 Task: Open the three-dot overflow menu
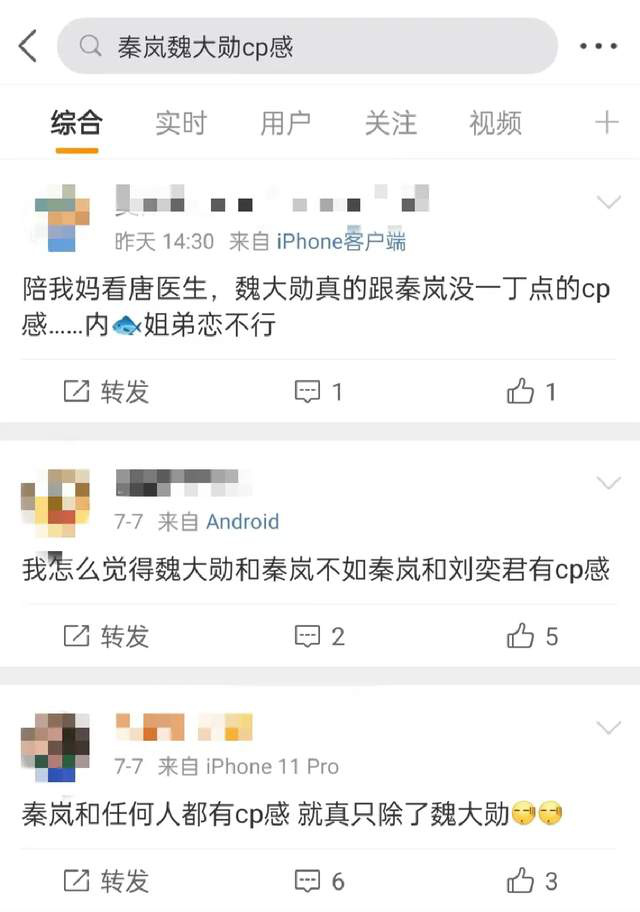pos(598,46)
